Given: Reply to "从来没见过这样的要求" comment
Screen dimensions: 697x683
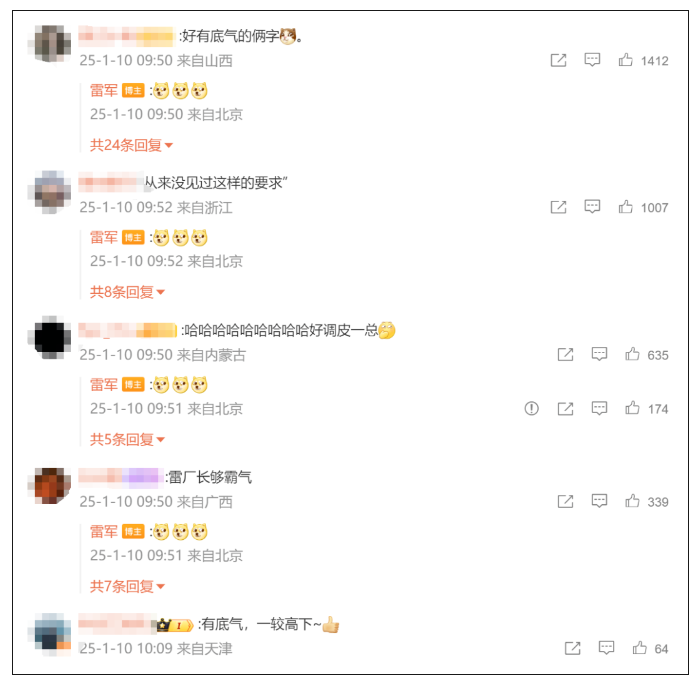Looking at the screenshot, I should [592, 207].
